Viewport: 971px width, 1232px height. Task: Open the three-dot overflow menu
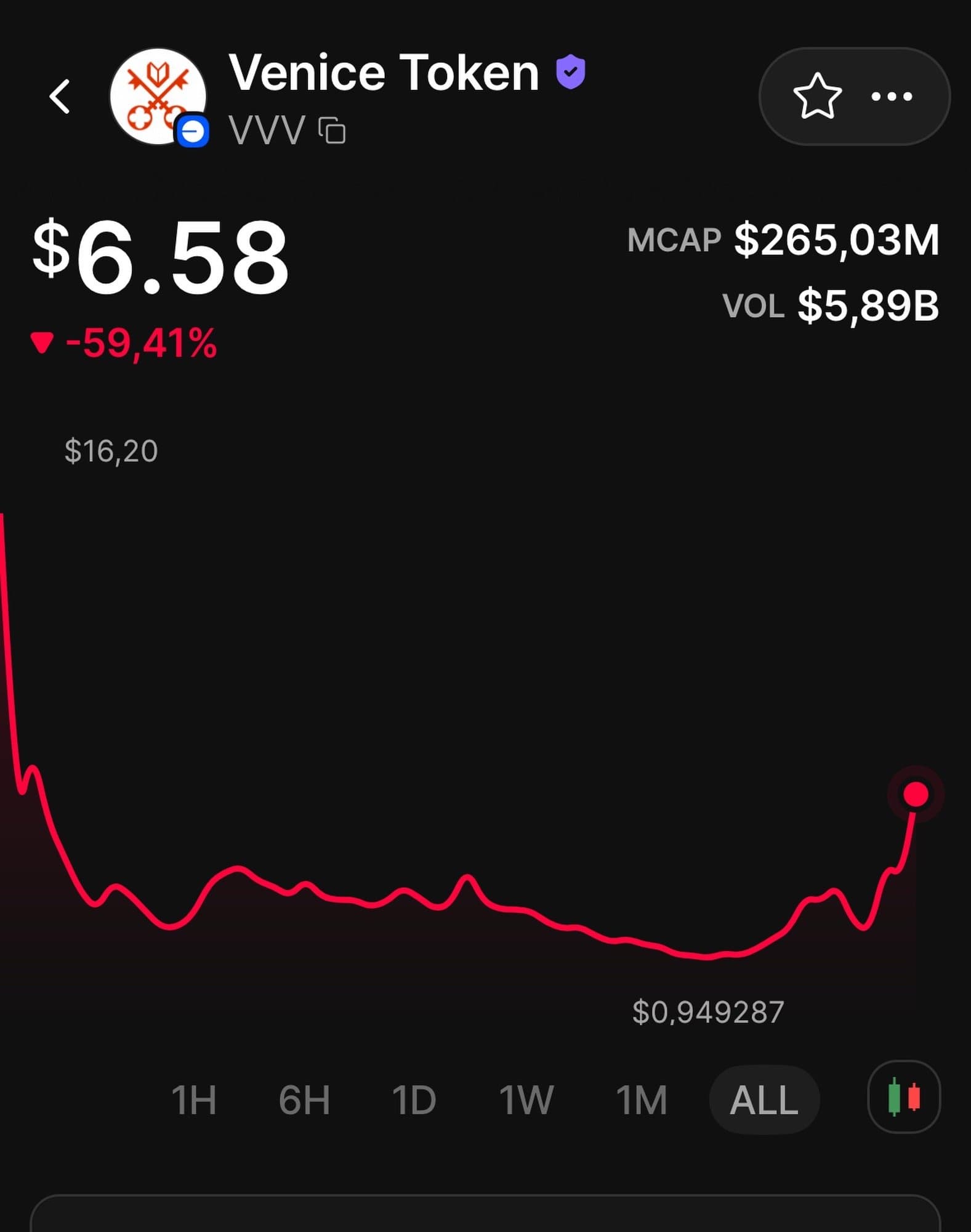pyautogui.click(x=892, y=96)
